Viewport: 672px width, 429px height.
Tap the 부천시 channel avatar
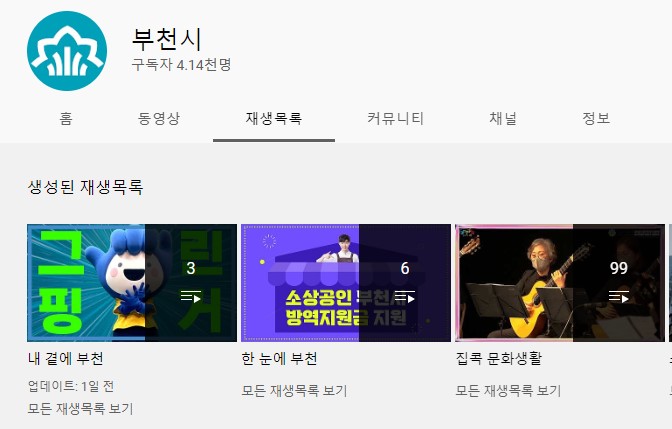coord(67,50)
